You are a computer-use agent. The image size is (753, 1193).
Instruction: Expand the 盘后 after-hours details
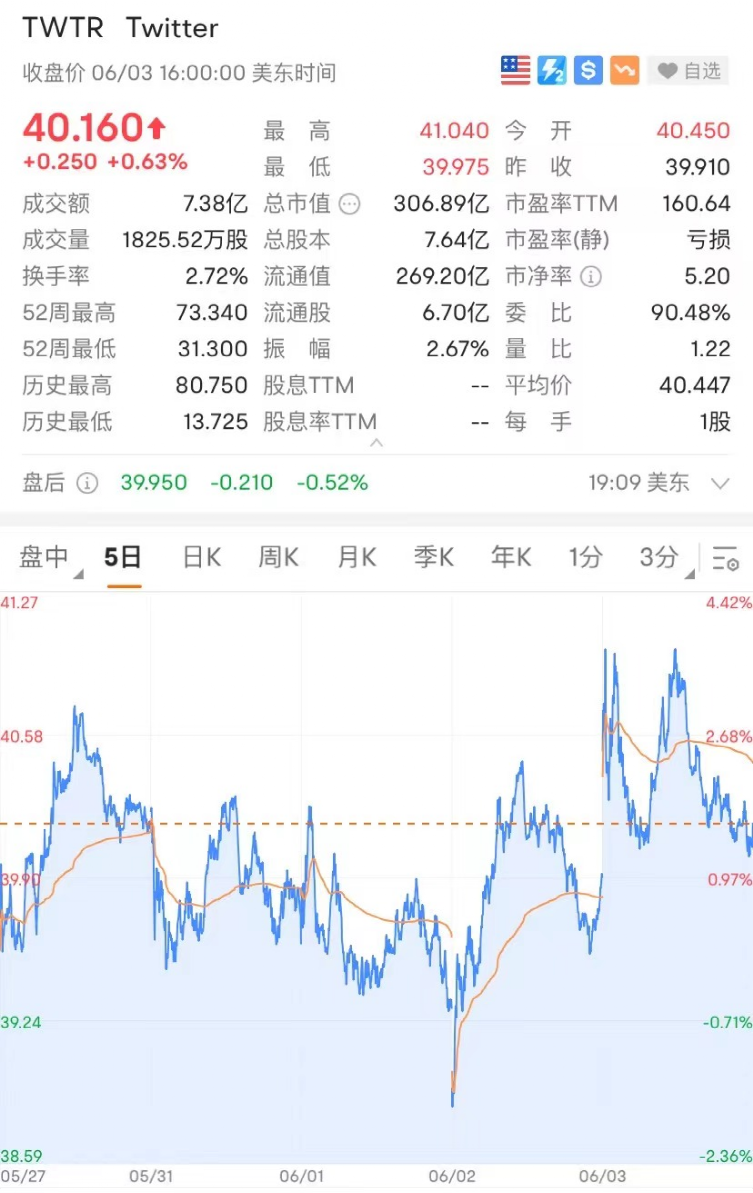(720, 483)
